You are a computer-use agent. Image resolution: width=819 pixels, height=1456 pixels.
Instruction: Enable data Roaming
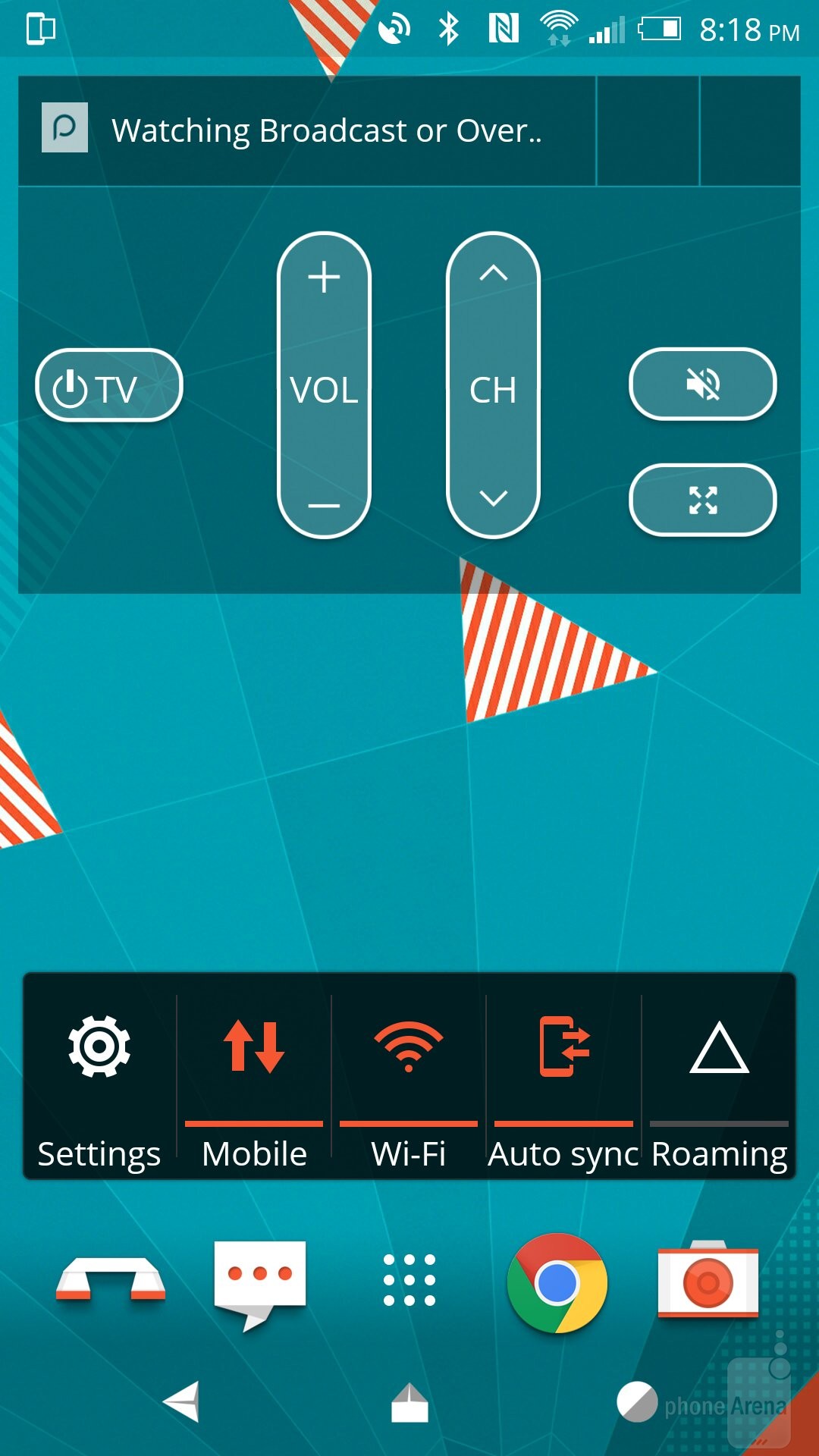(x=719, y=1077)
